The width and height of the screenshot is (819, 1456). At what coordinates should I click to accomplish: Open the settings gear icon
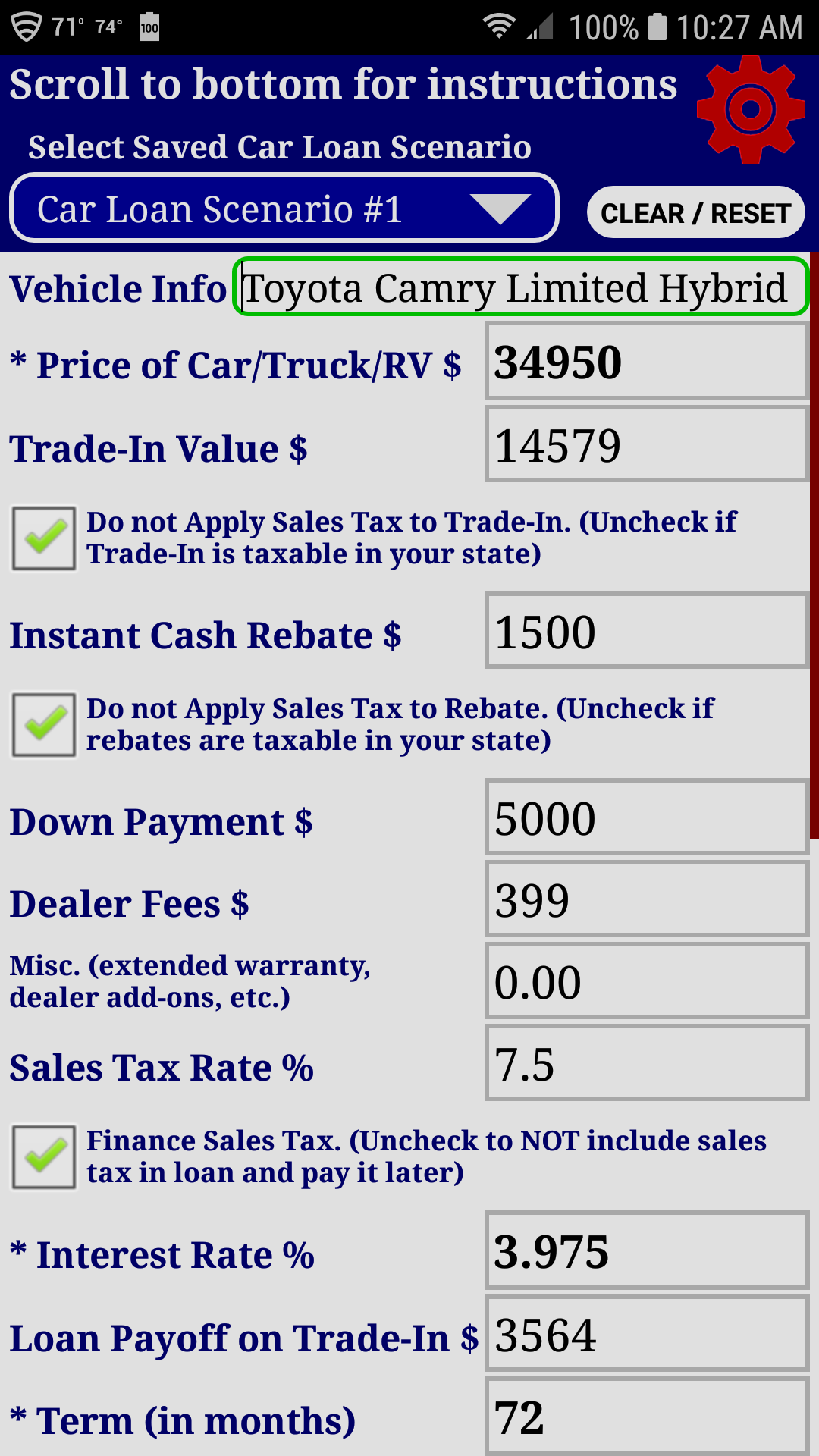751,106
